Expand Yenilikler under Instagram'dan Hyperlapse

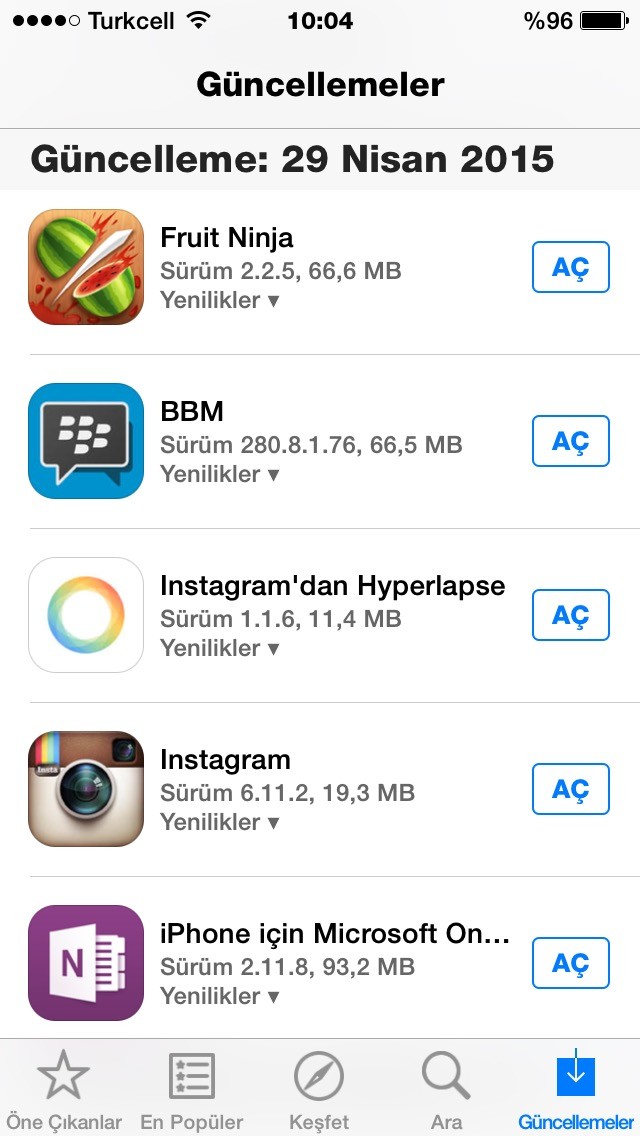click(x=219, y=648)
